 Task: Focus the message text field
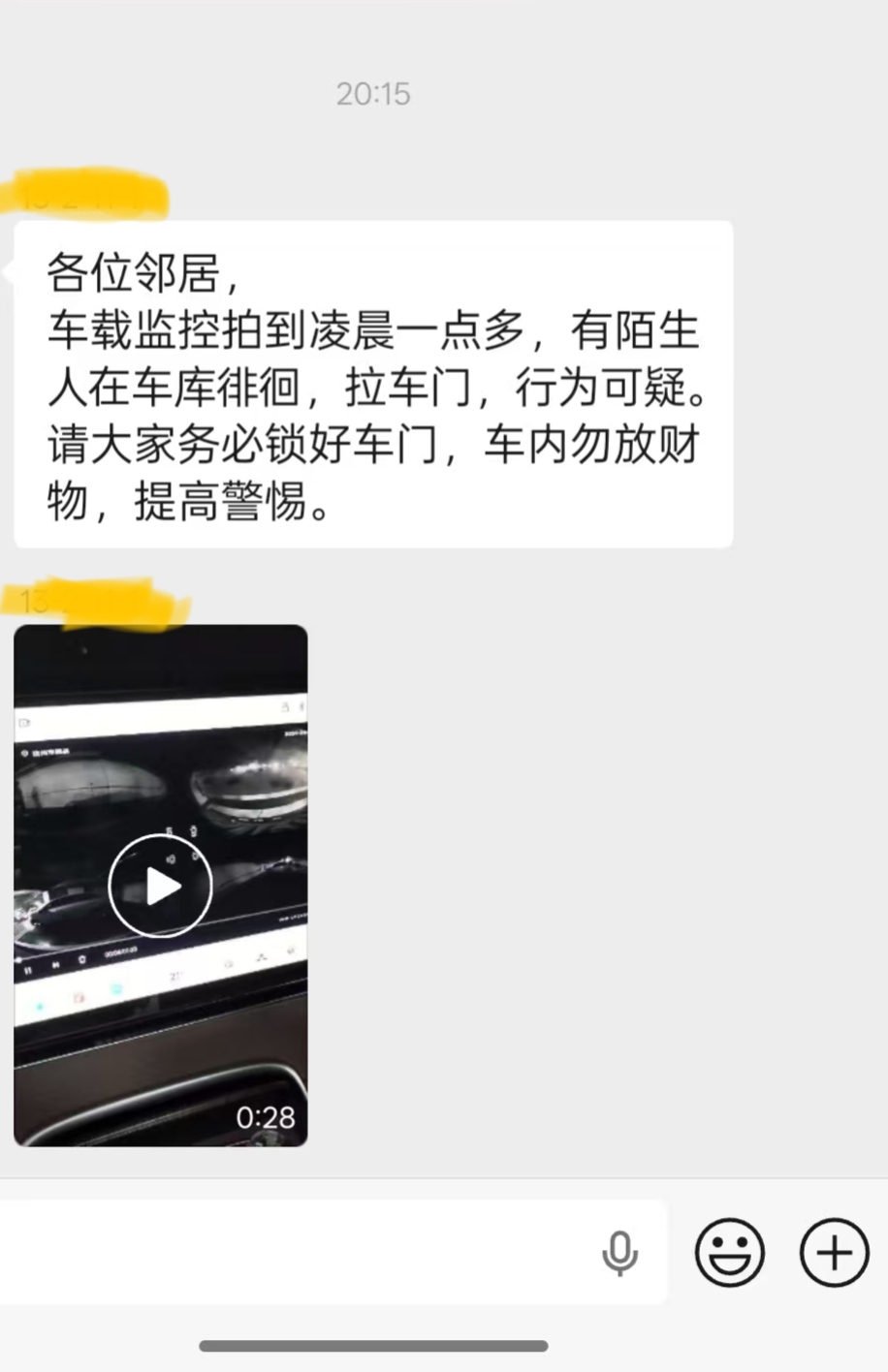point(291,1253)
